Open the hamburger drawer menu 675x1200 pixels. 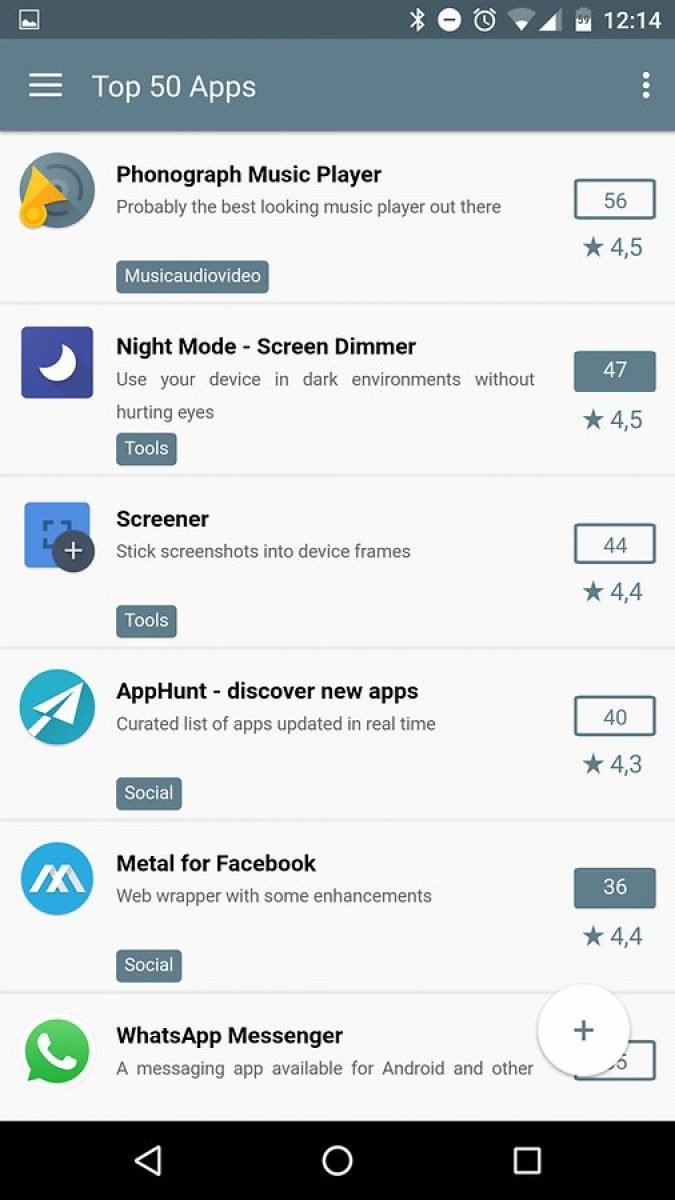pos(46,86)
